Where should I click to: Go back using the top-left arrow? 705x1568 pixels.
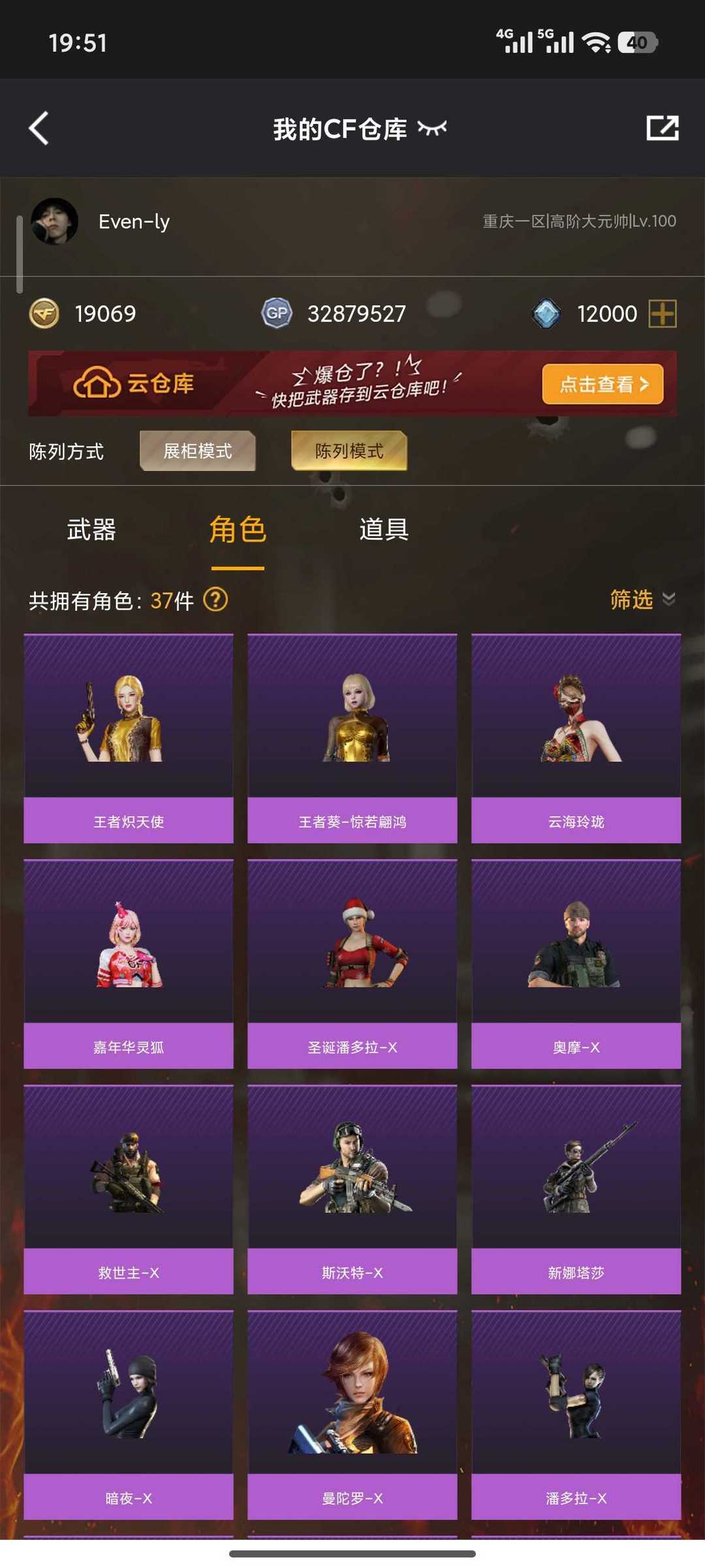39,128
